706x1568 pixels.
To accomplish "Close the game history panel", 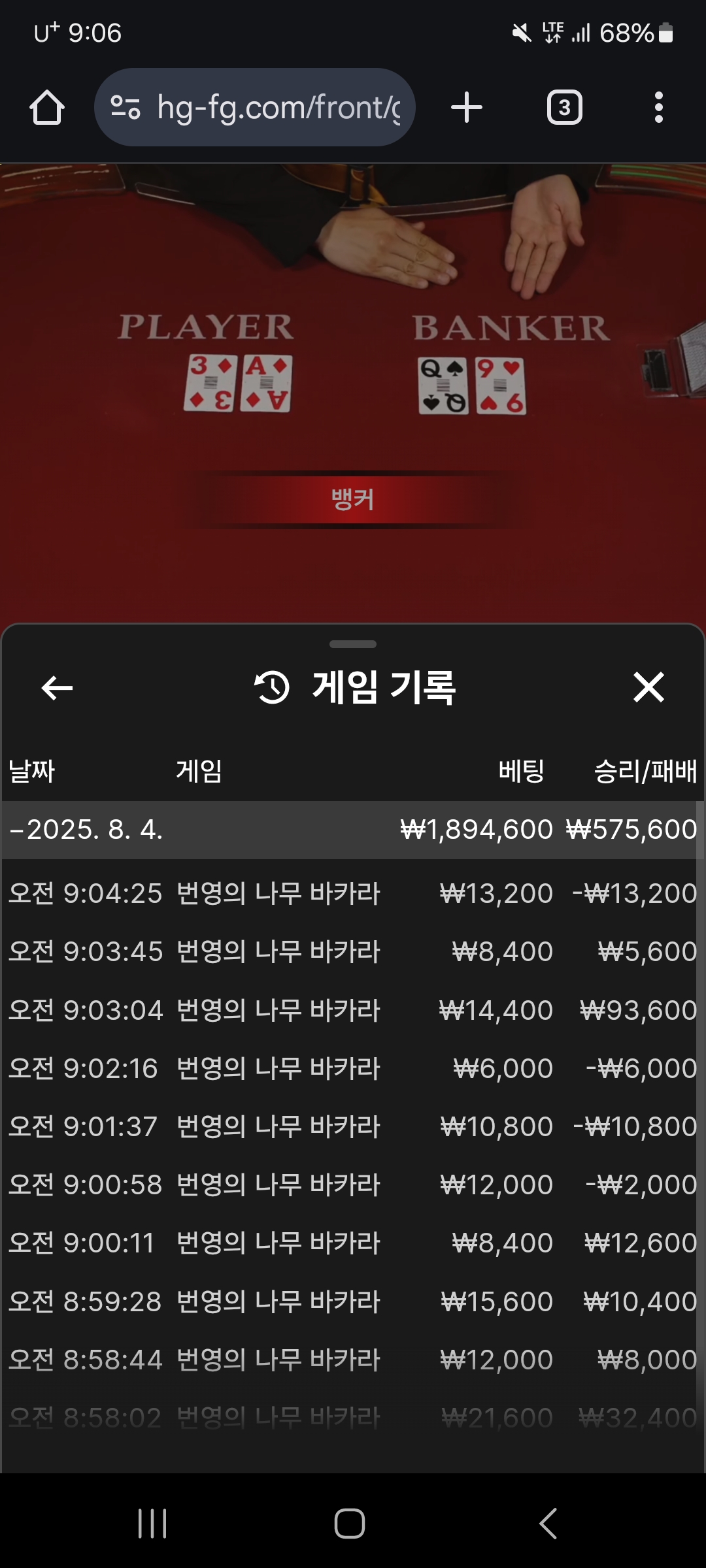I will 648,687.
